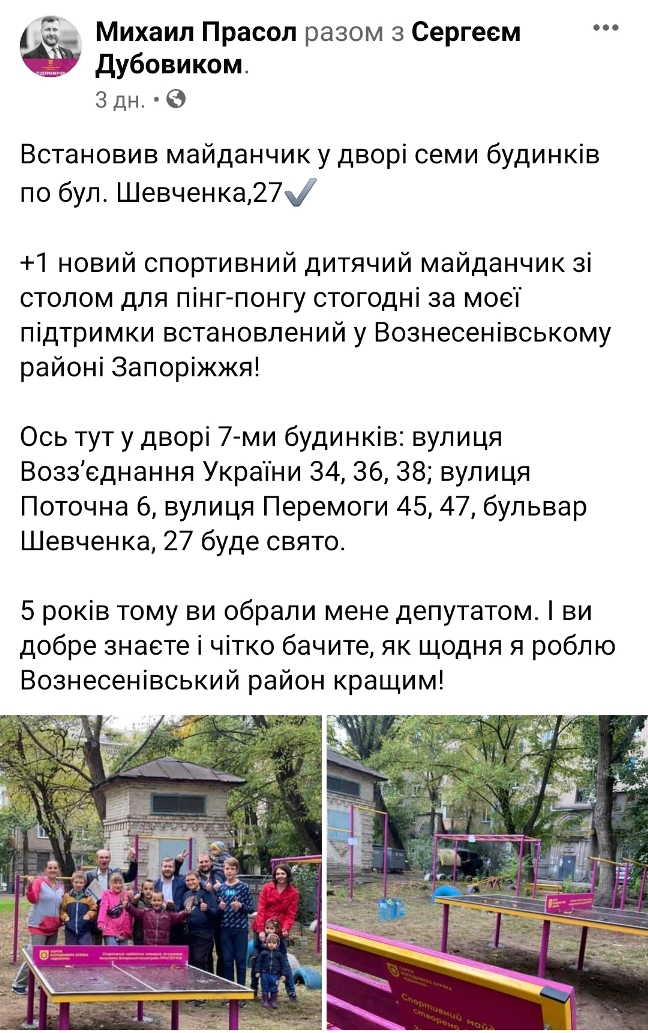This screenshot has width=648, height=1033.
Task: Open the post's 3 дн. timestamp
Action: point(120,99)
